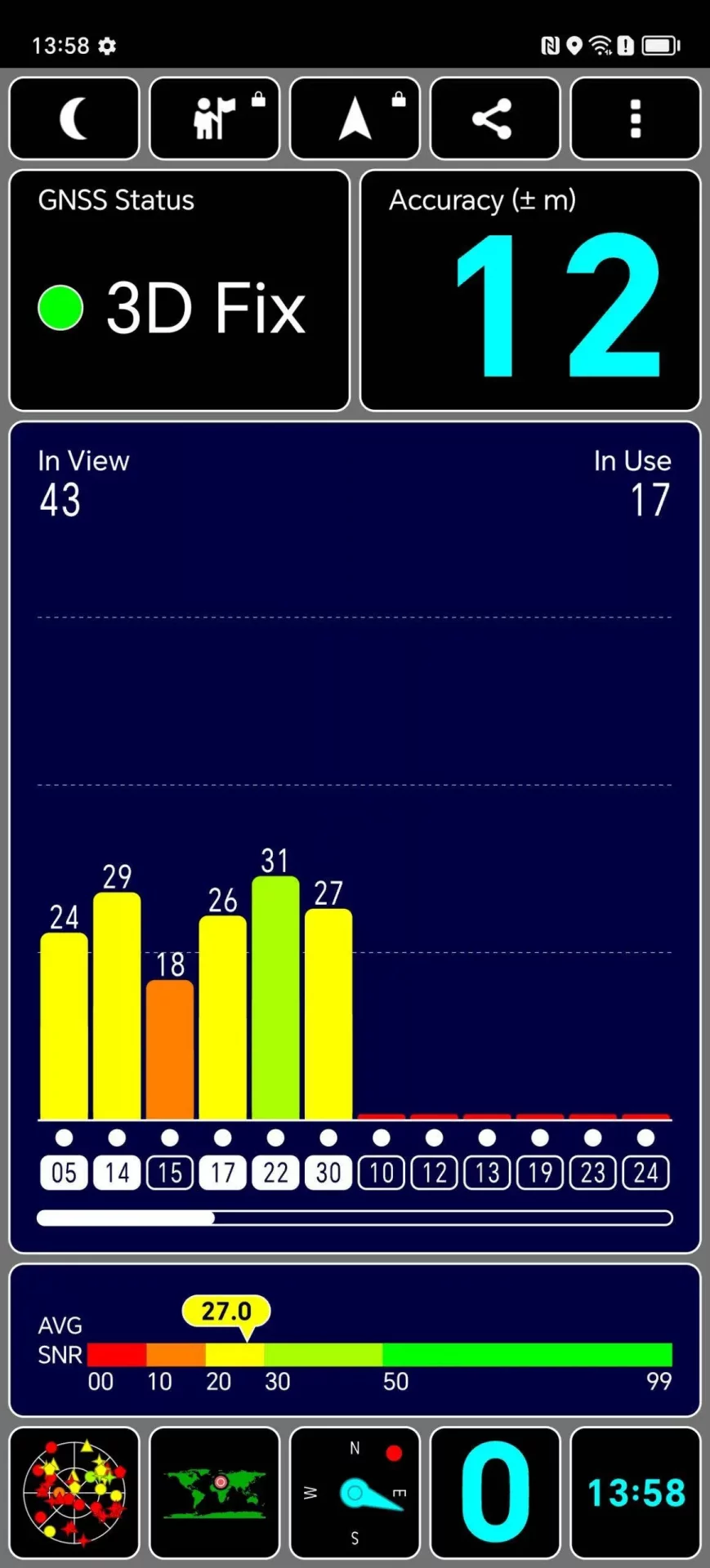Open the locked navigation arrow feature
This screenshot has height=1568, width=710.
coord(355,118)
